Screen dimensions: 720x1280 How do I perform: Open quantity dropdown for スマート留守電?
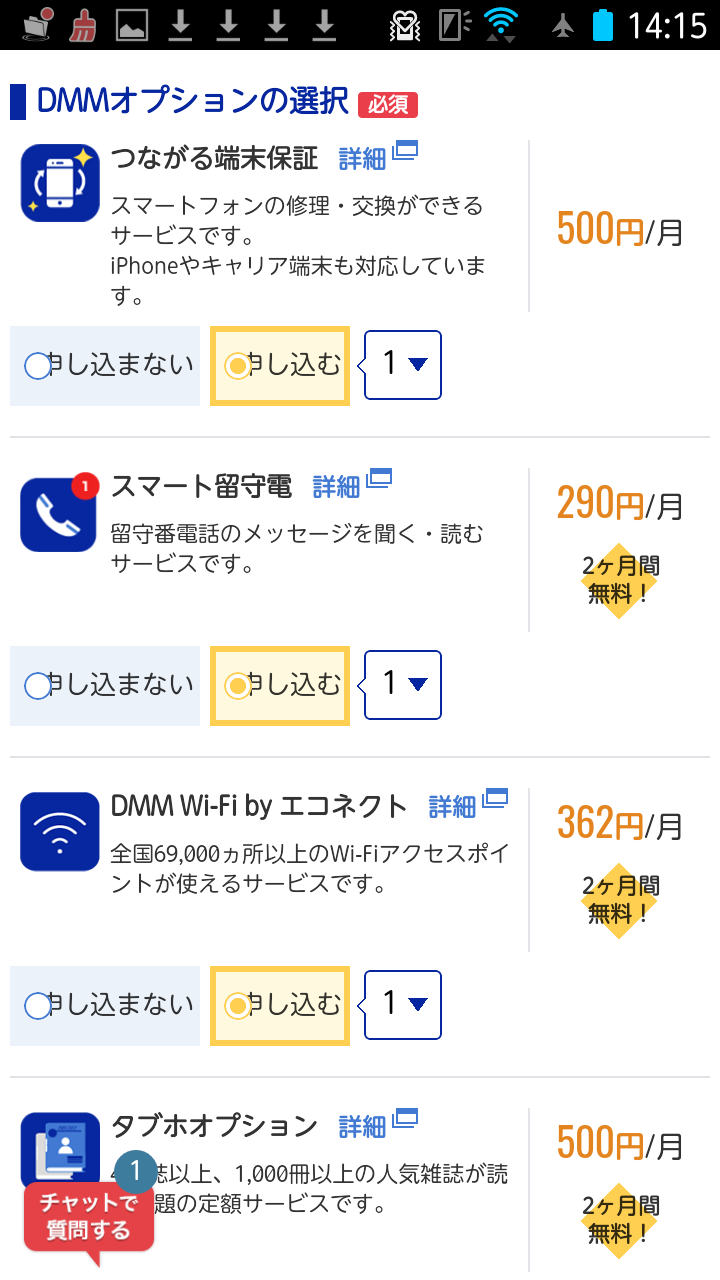tap(403, 684)
